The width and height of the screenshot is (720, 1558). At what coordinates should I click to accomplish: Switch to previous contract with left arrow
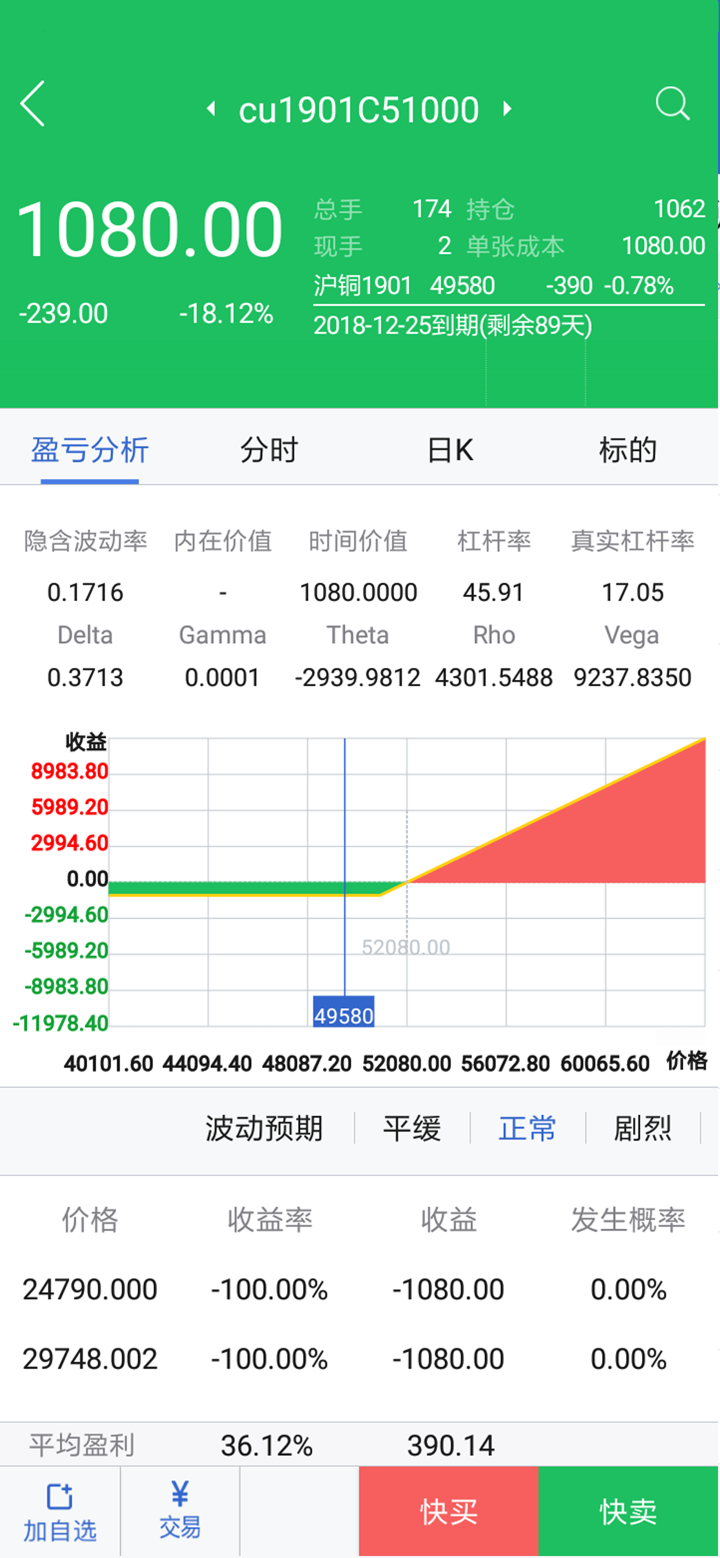pos(211,109)
